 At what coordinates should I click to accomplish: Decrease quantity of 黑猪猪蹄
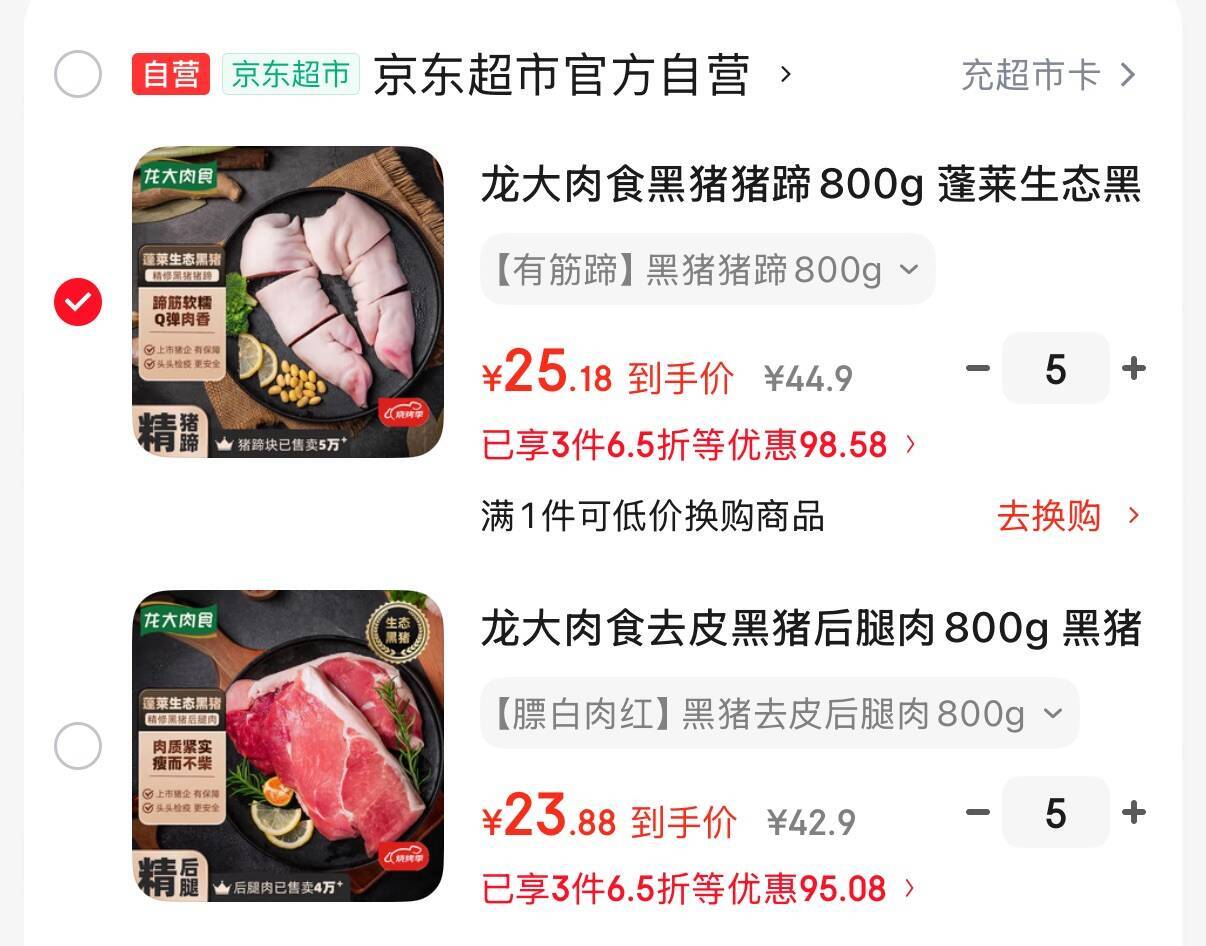click(x=977, y=369)
